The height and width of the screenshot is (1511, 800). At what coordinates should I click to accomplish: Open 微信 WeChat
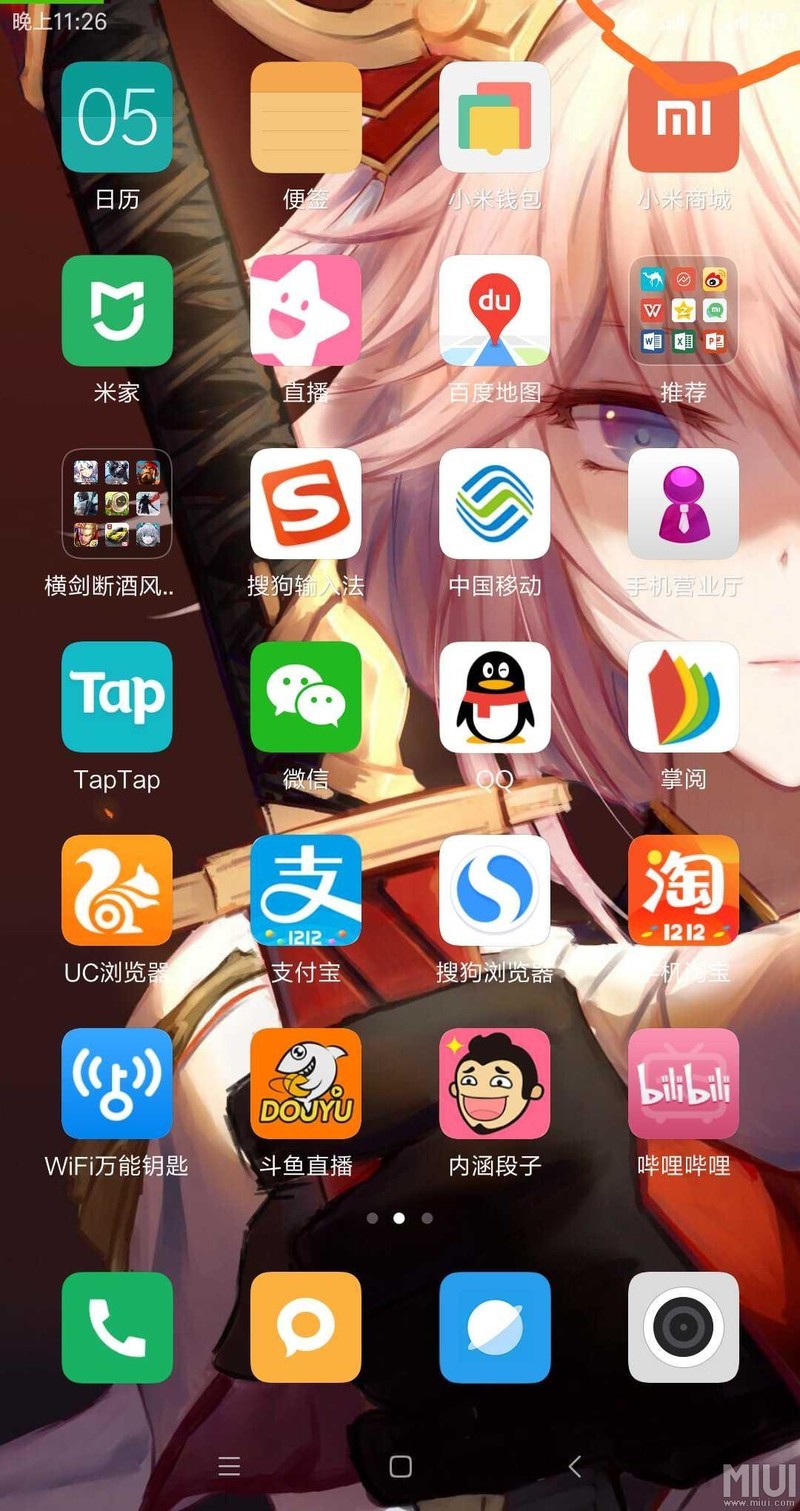305,696
